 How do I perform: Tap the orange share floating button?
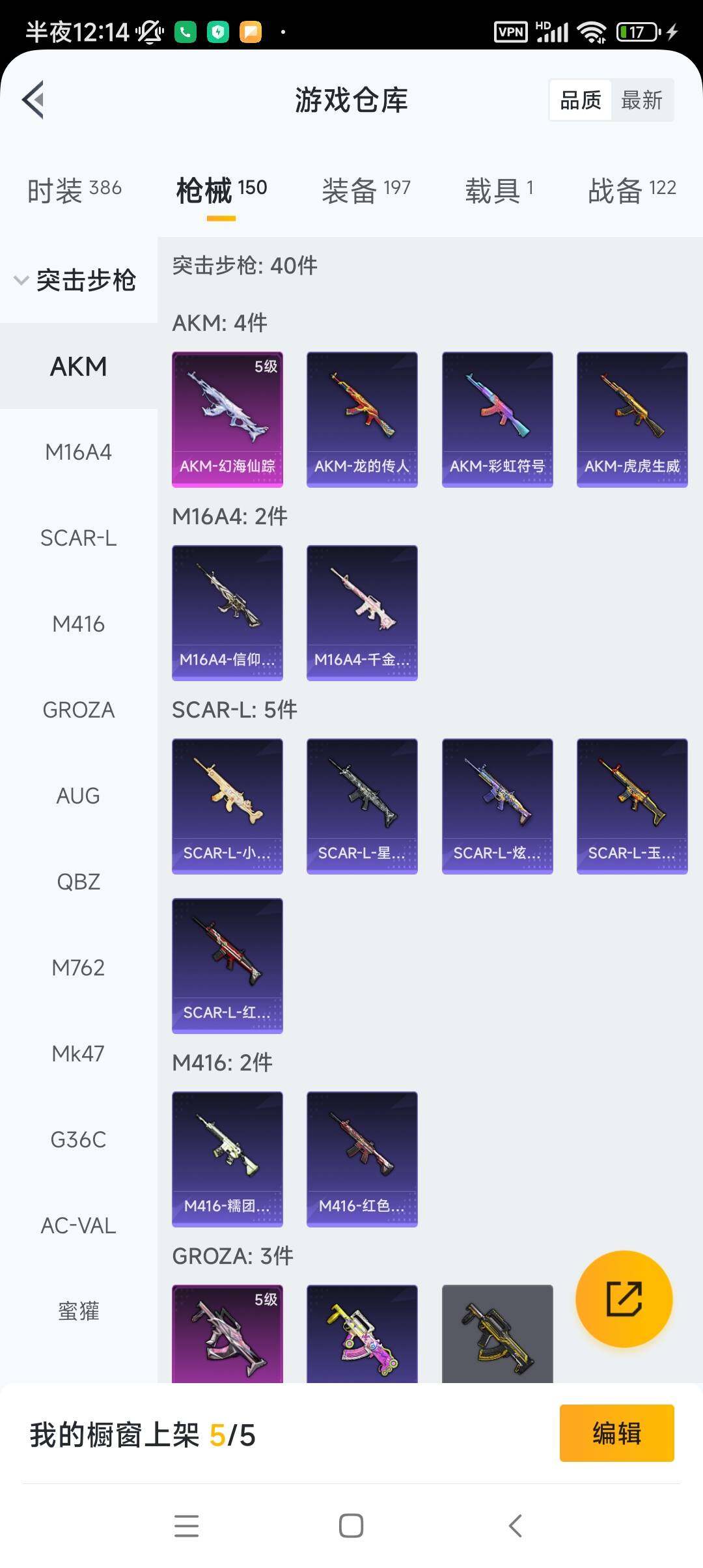(624, 1299)
